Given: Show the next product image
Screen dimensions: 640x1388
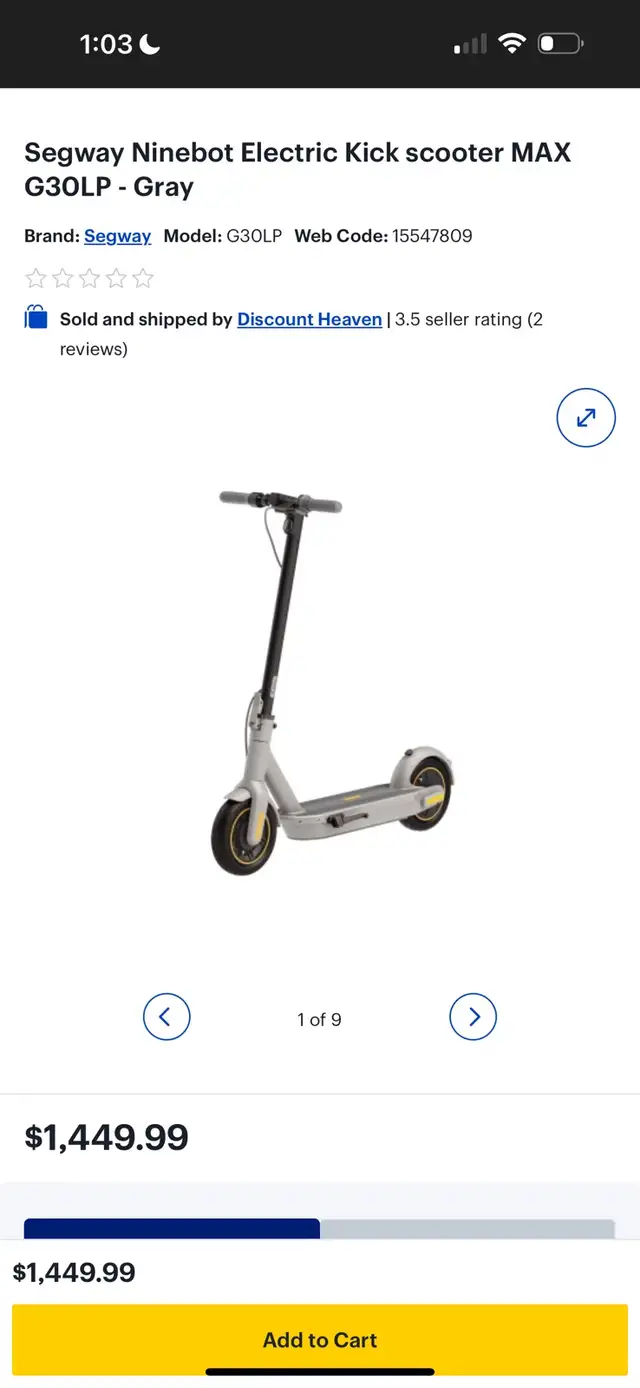Looking at the screenshot, I should [x=473, y=1018].
